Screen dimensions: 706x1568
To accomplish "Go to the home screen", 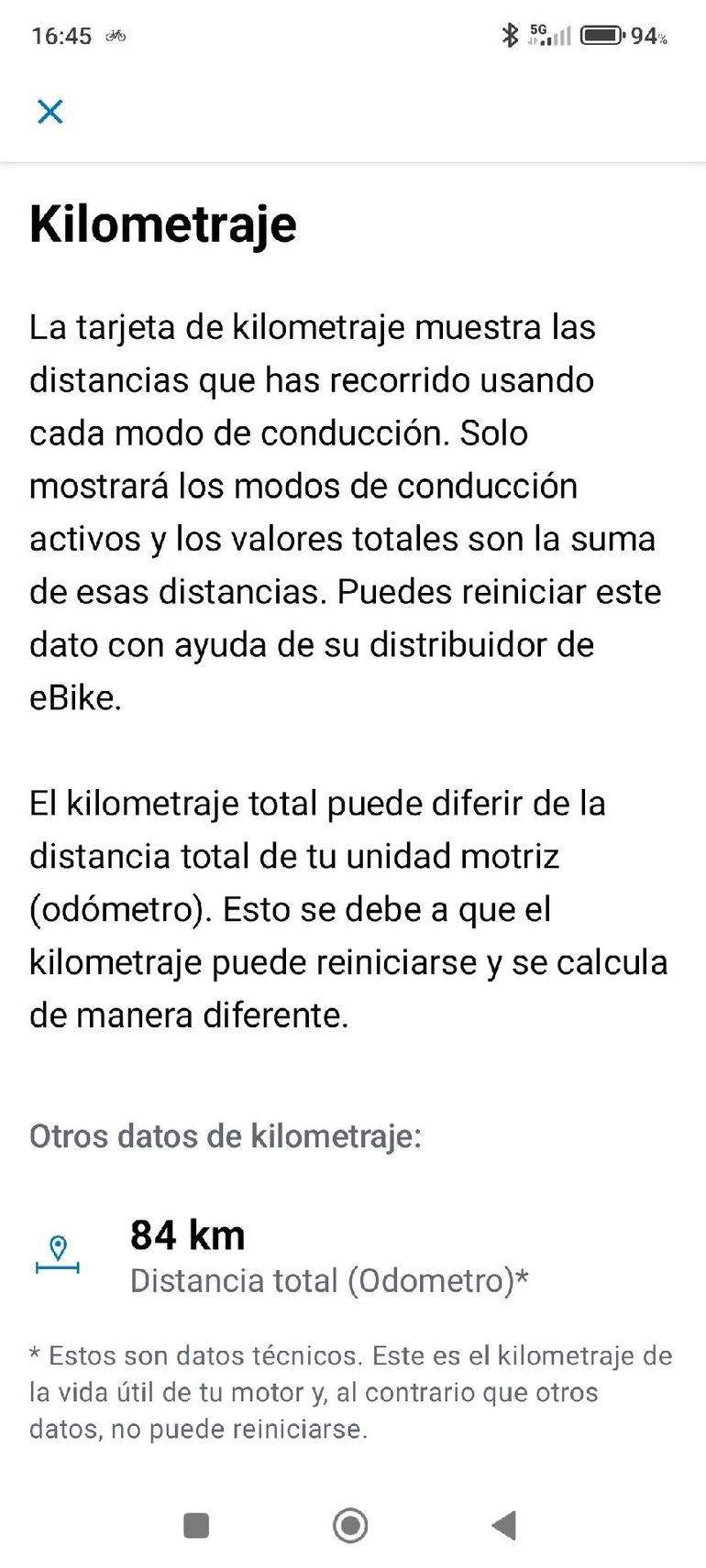I will tap(350, 1526).
